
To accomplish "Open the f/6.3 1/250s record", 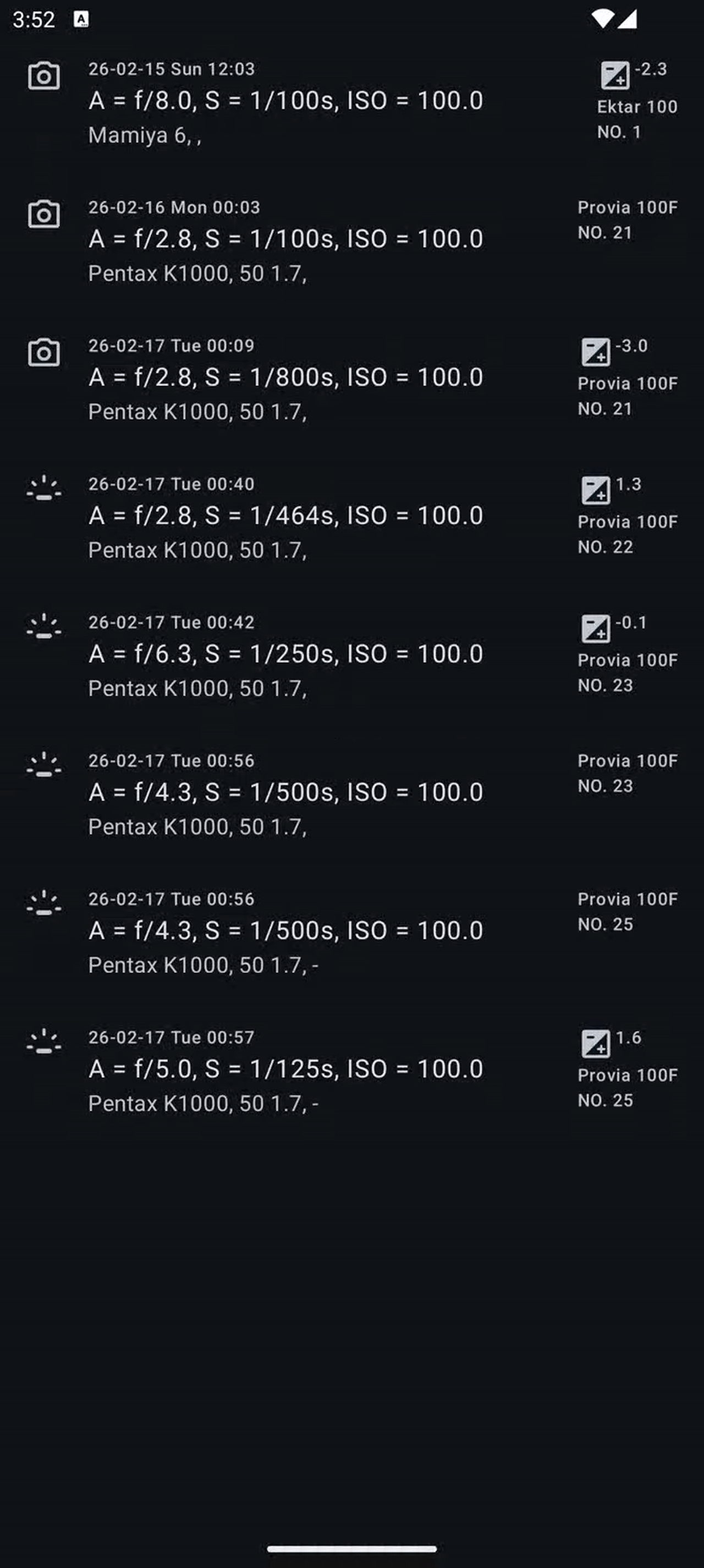I will (x=286, y=654).
